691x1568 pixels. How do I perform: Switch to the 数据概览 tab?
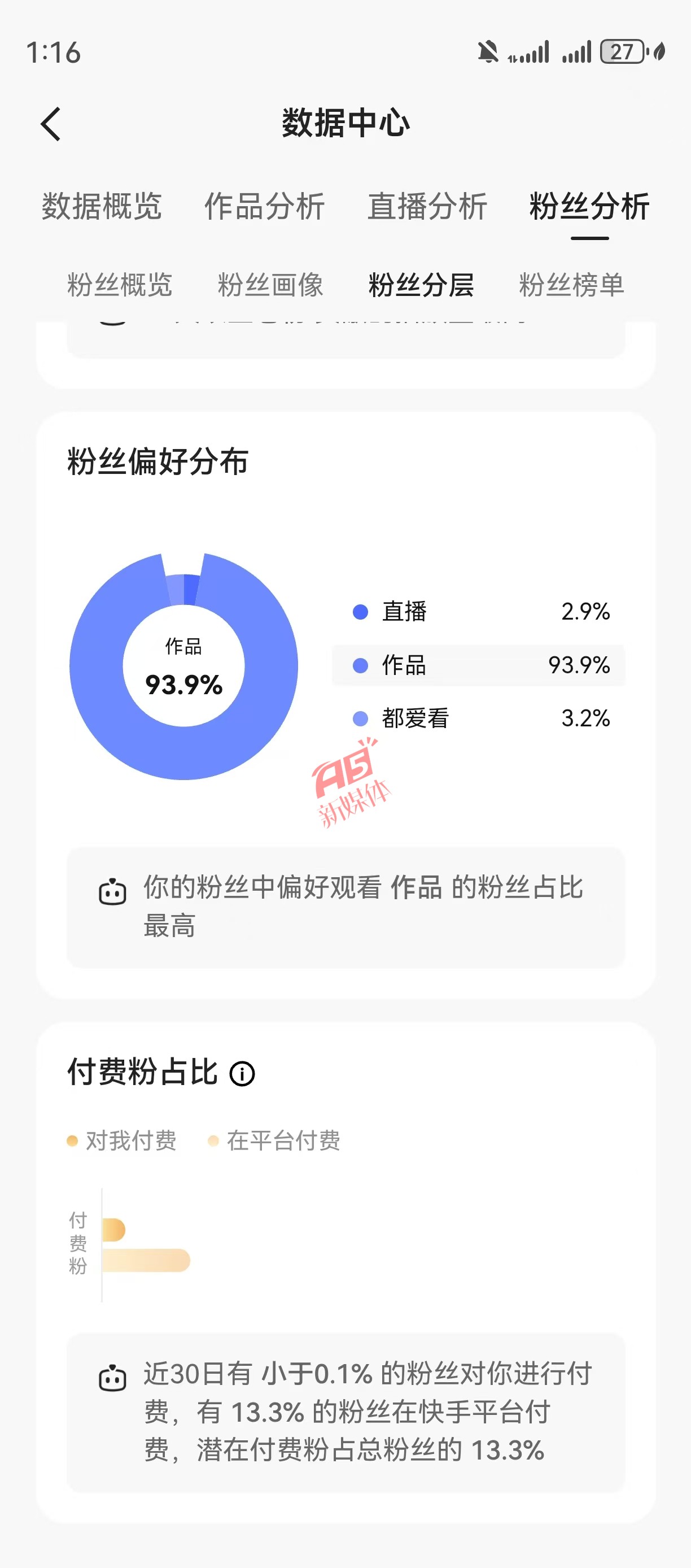pyautogui.click(x=102, y=206)
